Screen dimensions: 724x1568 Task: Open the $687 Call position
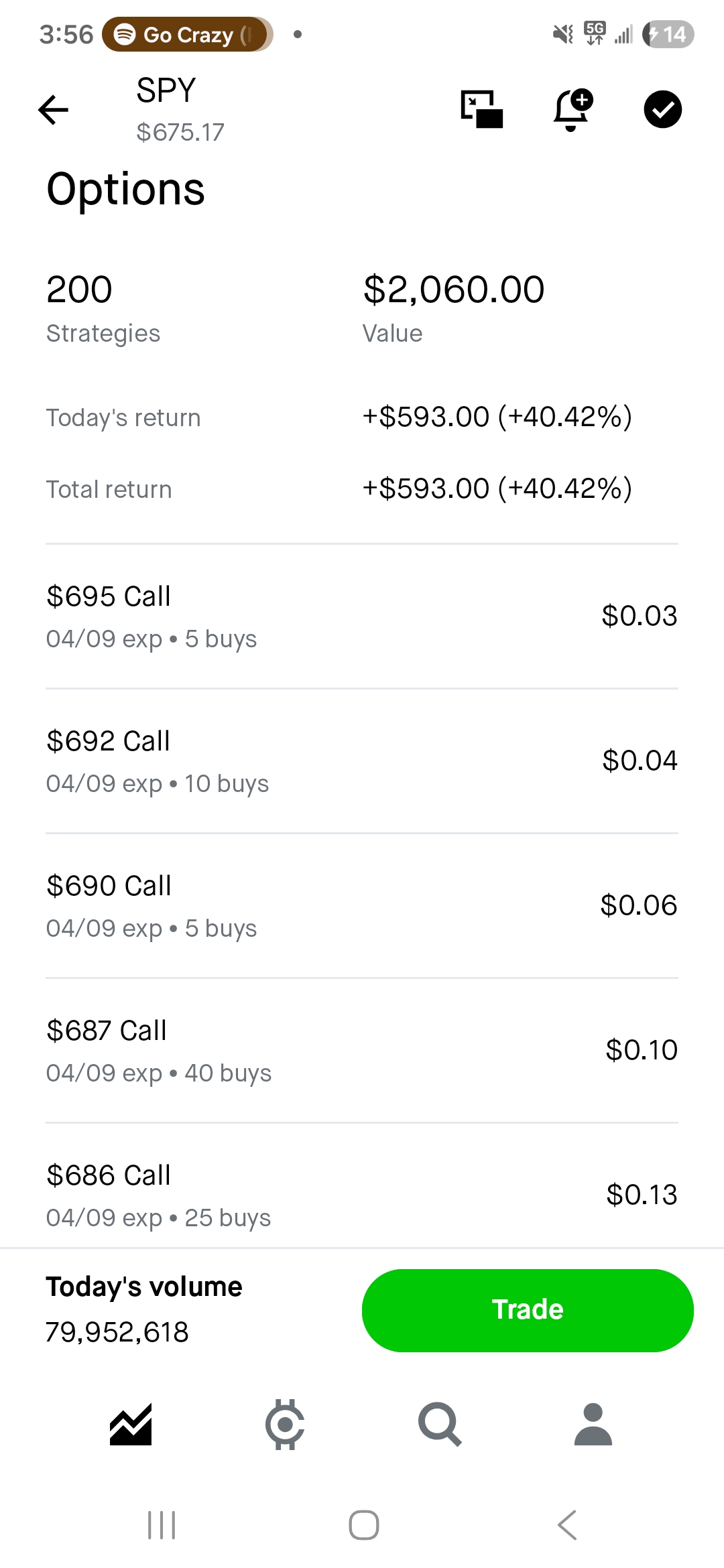pyautogui.click(x=362, y=1051)
